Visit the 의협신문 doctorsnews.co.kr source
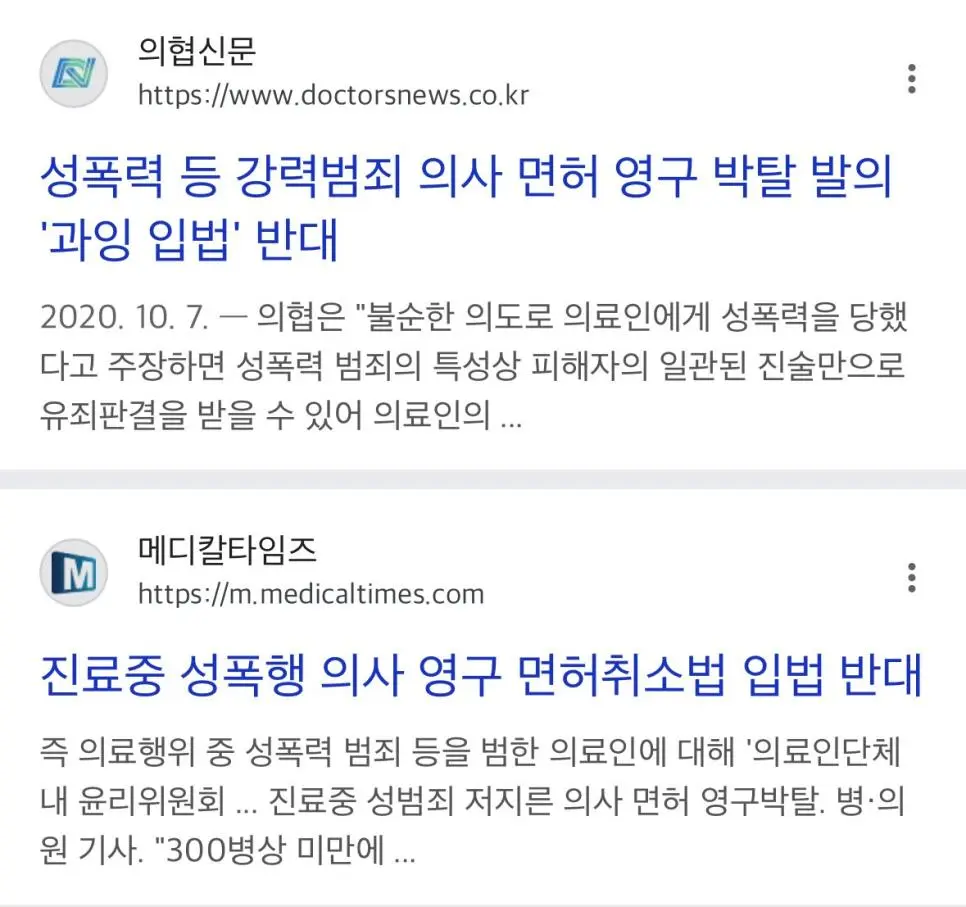 click(332, 95)
